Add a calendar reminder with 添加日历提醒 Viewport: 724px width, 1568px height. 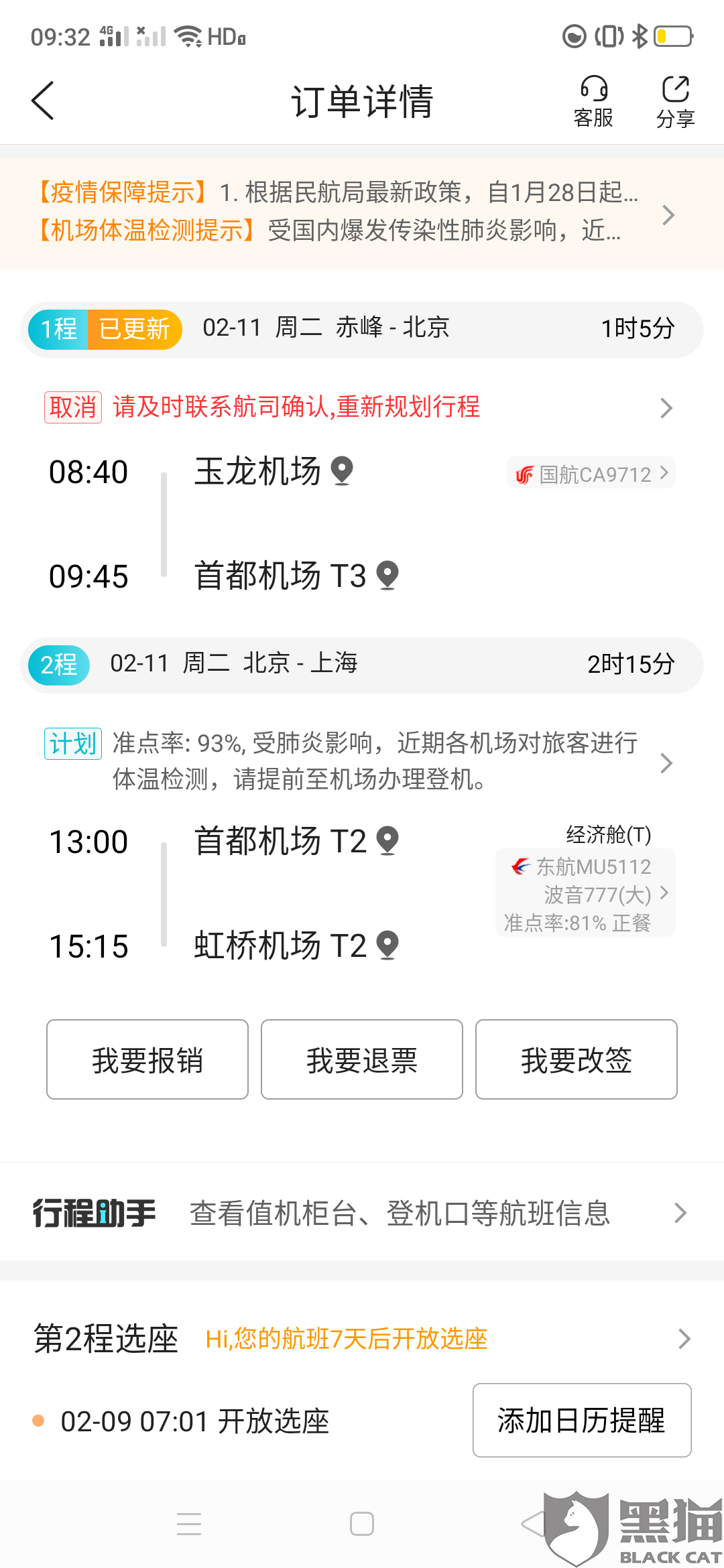click(582, 1420)
